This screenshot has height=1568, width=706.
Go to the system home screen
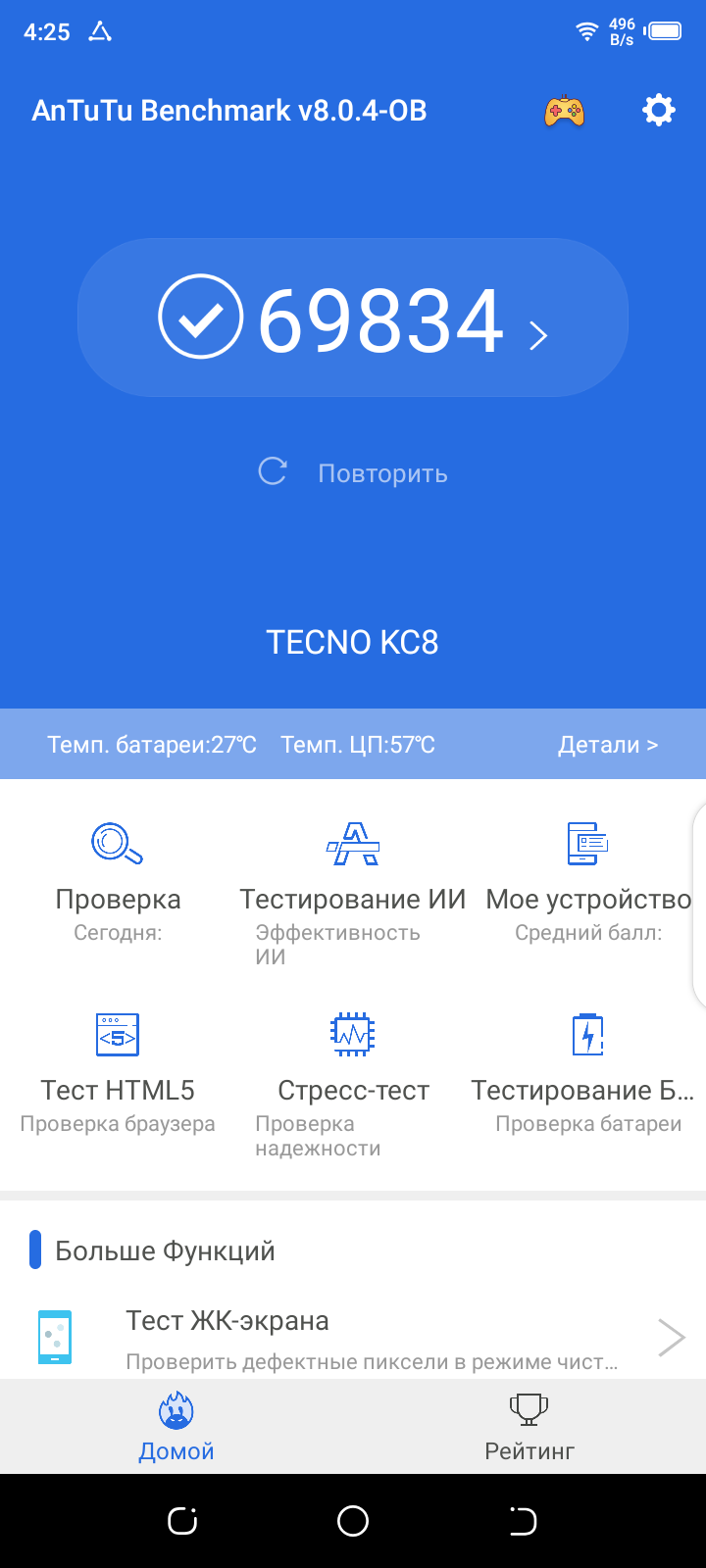click(353, 1521)
